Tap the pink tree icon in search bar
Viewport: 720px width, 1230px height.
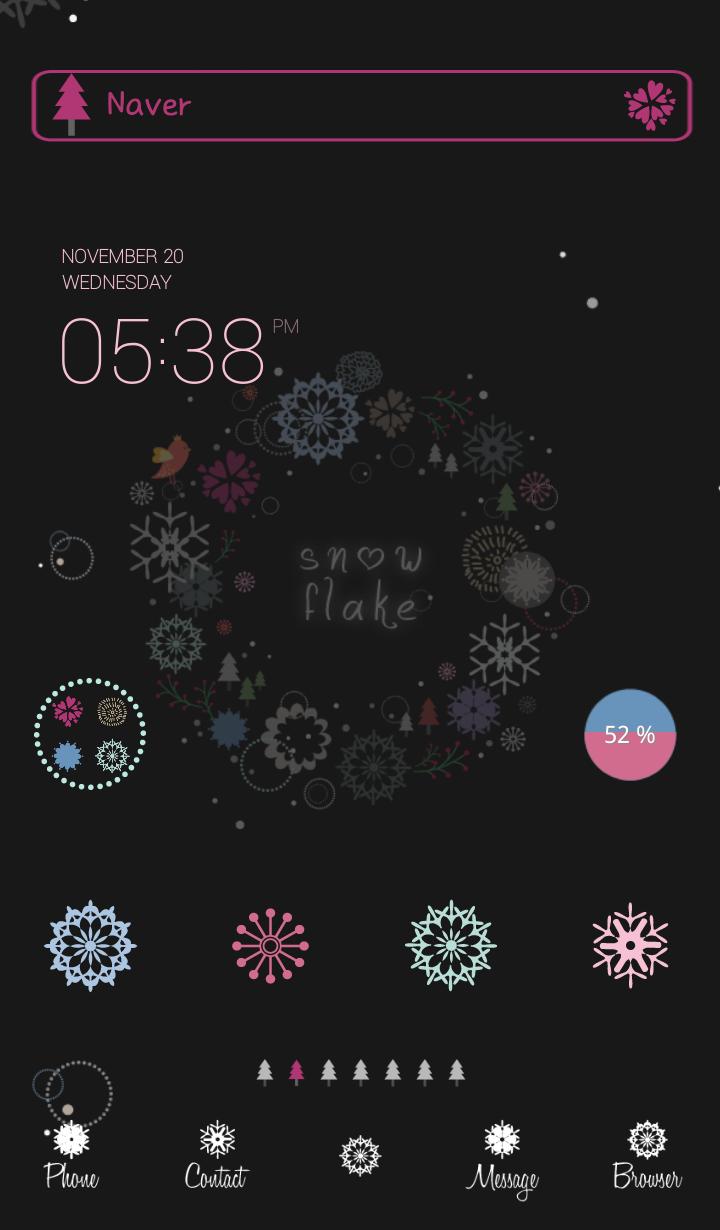click(x=71, y=104)
